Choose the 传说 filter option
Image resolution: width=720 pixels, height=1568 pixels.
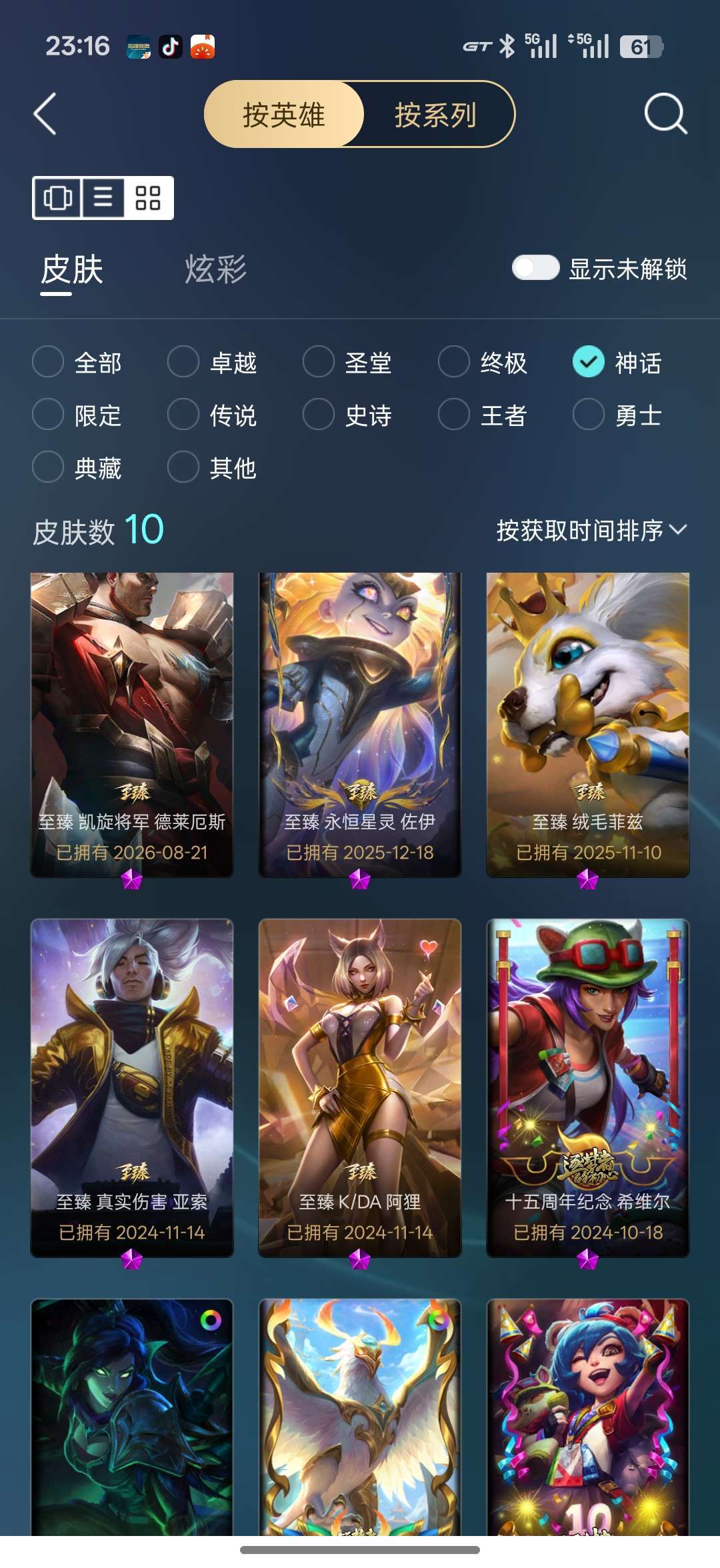(213, 415)
